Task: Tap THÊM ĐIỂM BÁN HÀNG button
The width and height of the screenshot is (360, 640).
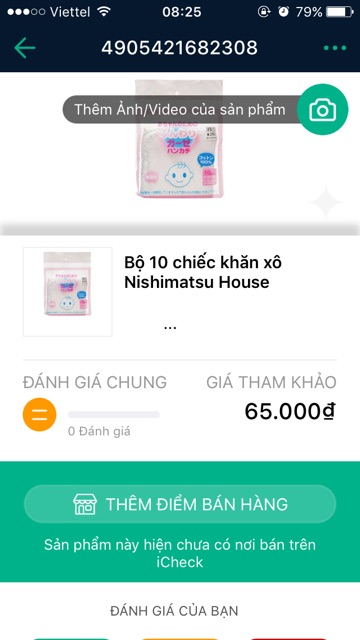Action: pyautogui.click(x=180, y=504)
